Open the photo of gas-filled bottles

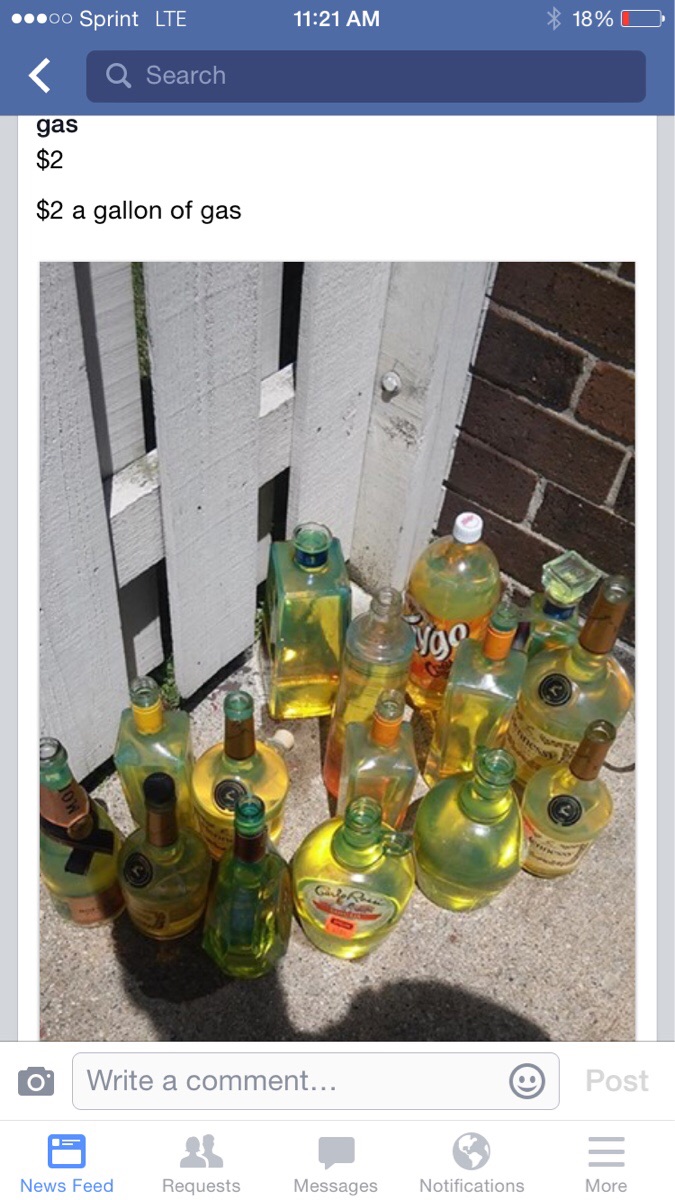click(x=337, y=651)
